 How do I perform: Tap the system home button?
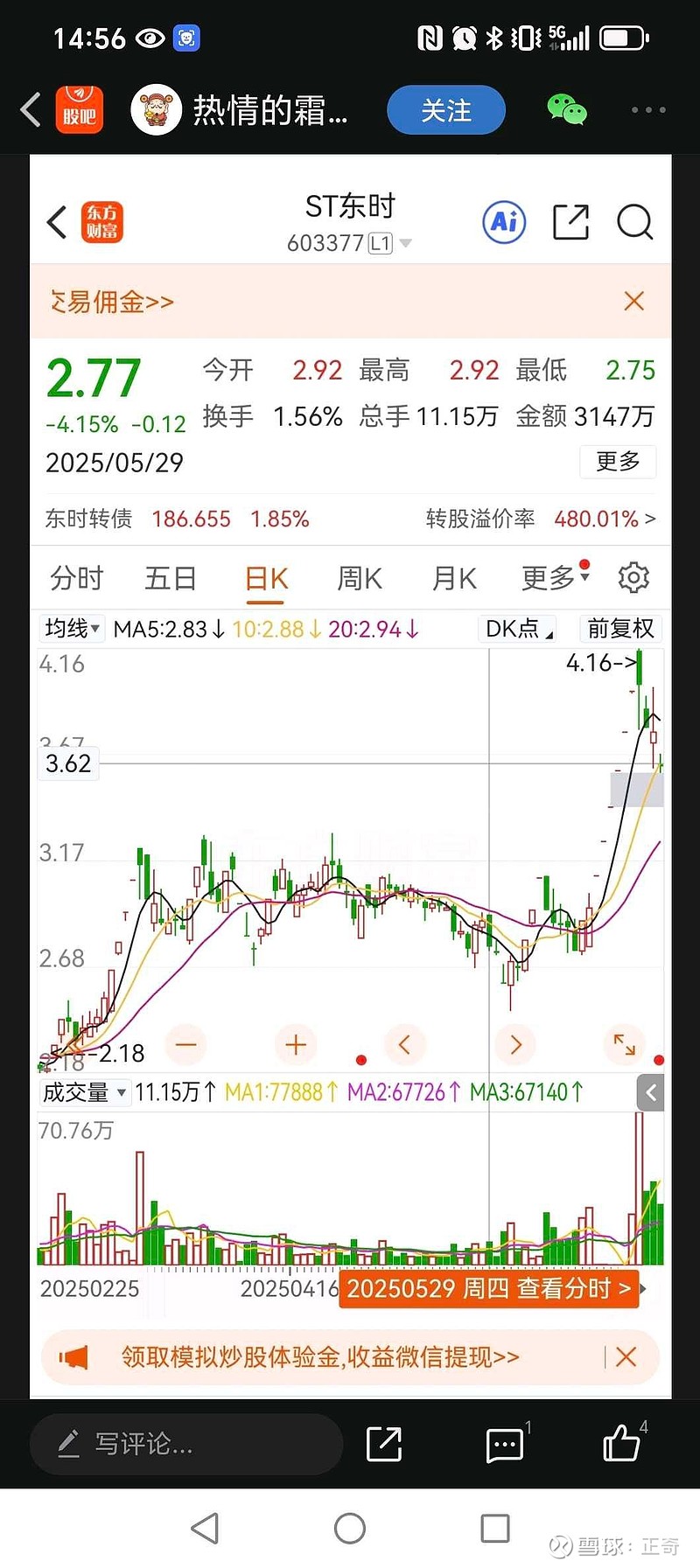(x=350, y=1529)
